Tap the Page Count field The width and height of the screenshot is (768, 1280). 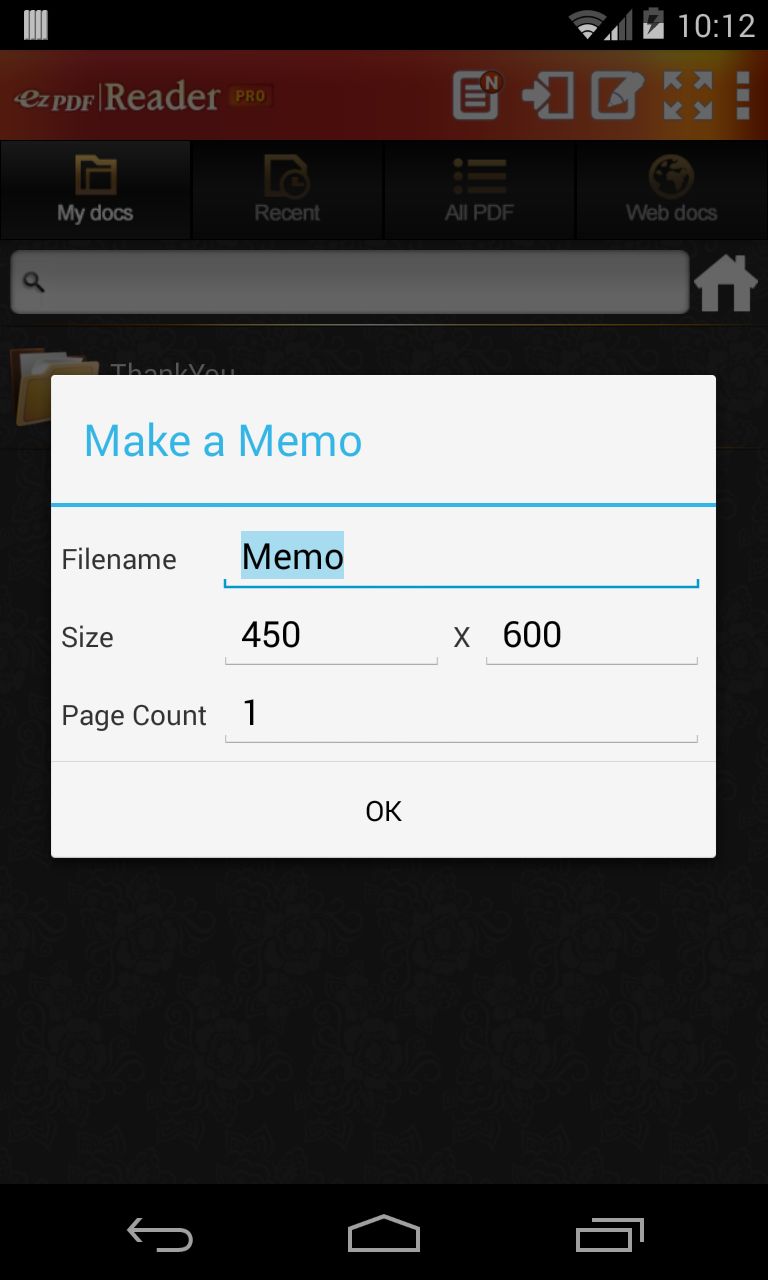pyautogui.click(x=461, y=714)
